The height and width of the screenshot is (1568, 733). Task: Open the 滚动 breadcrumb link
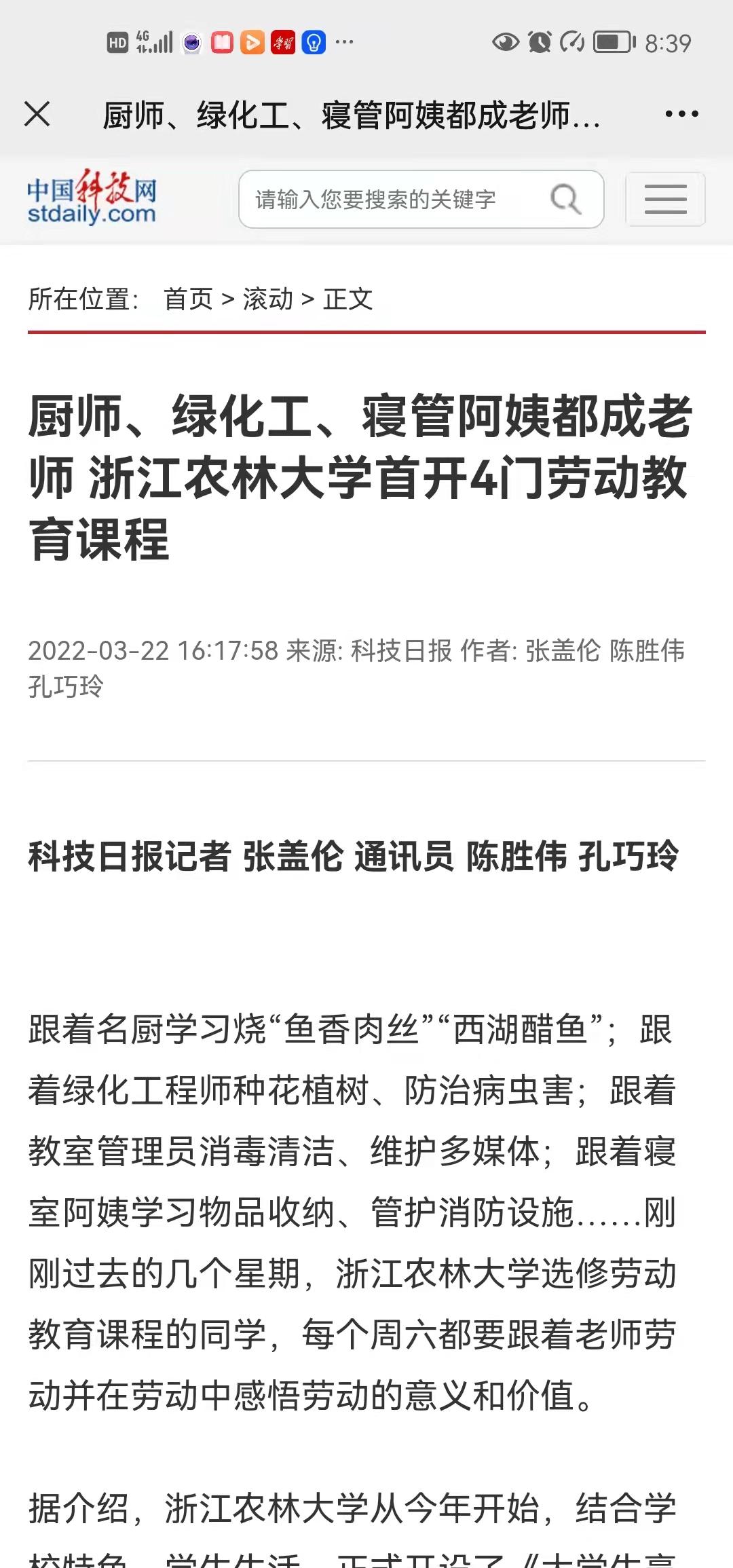click(268, 299)
